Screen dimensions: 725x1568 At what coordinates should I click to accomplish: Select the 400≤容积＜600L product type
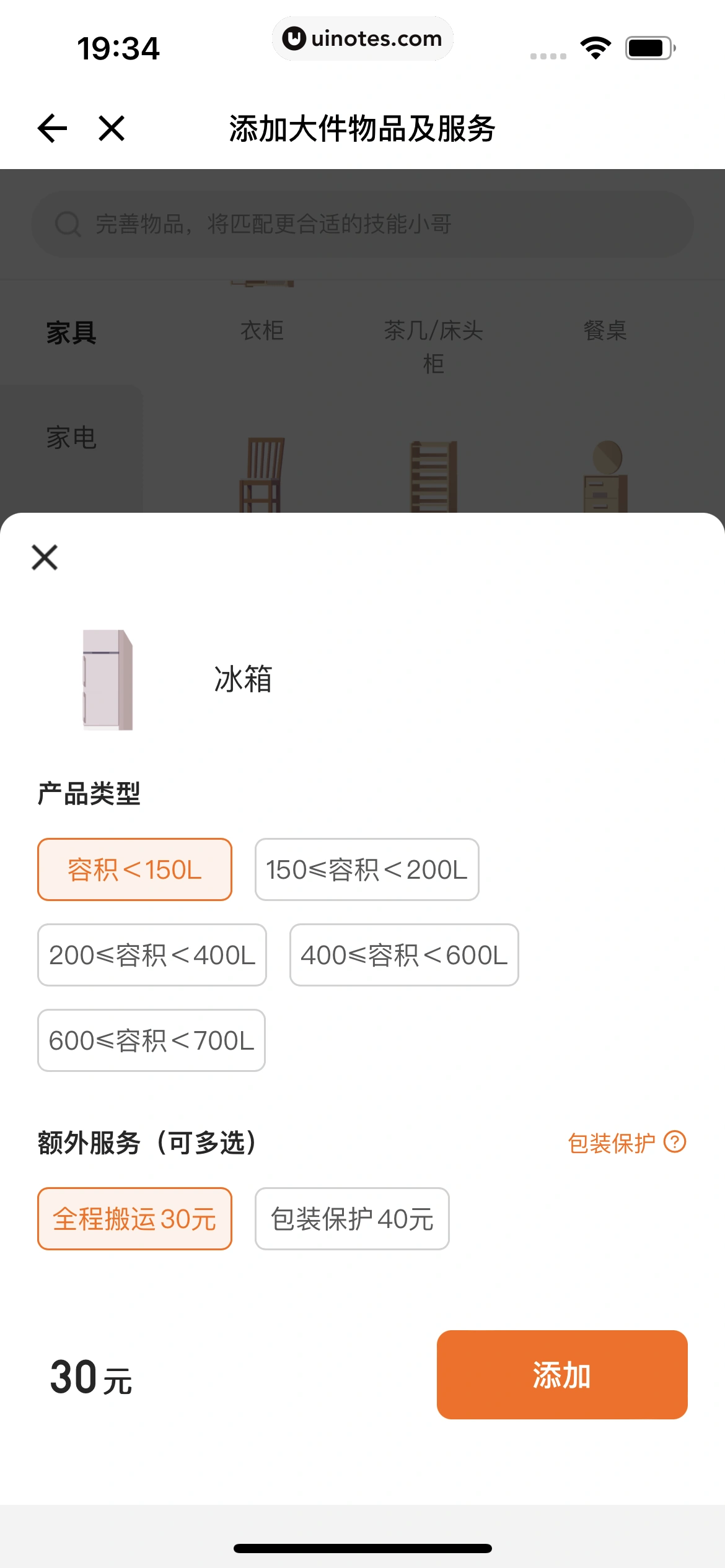point(403,954)
